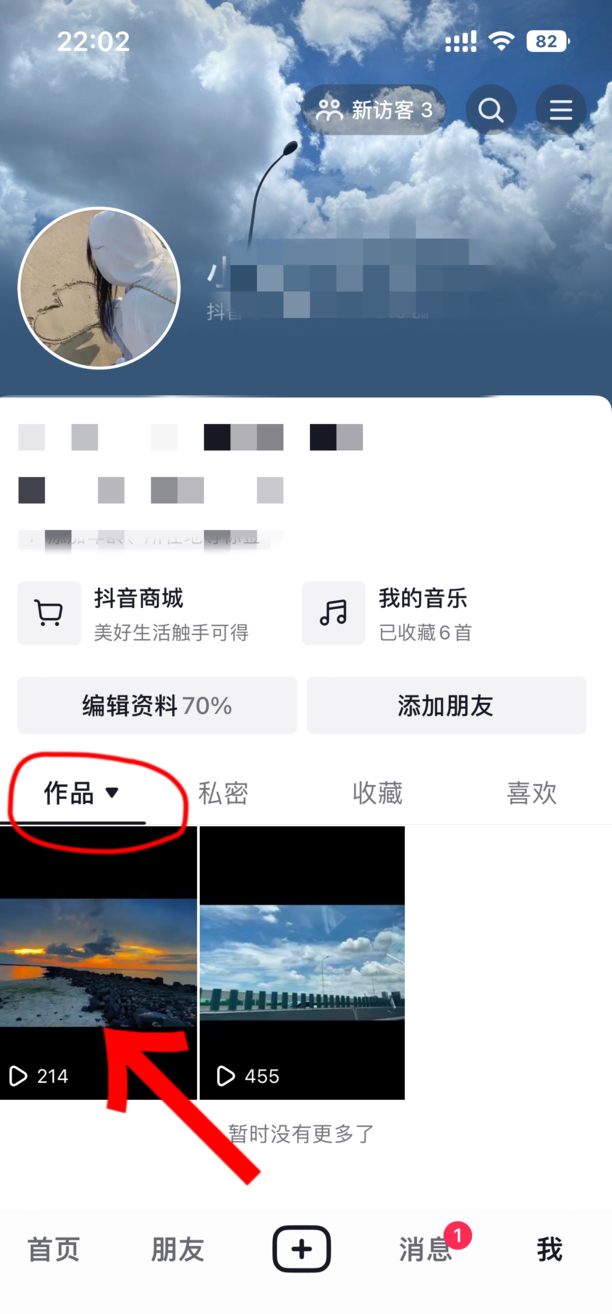Open the highway video with 455 plays

coord(302,962)
